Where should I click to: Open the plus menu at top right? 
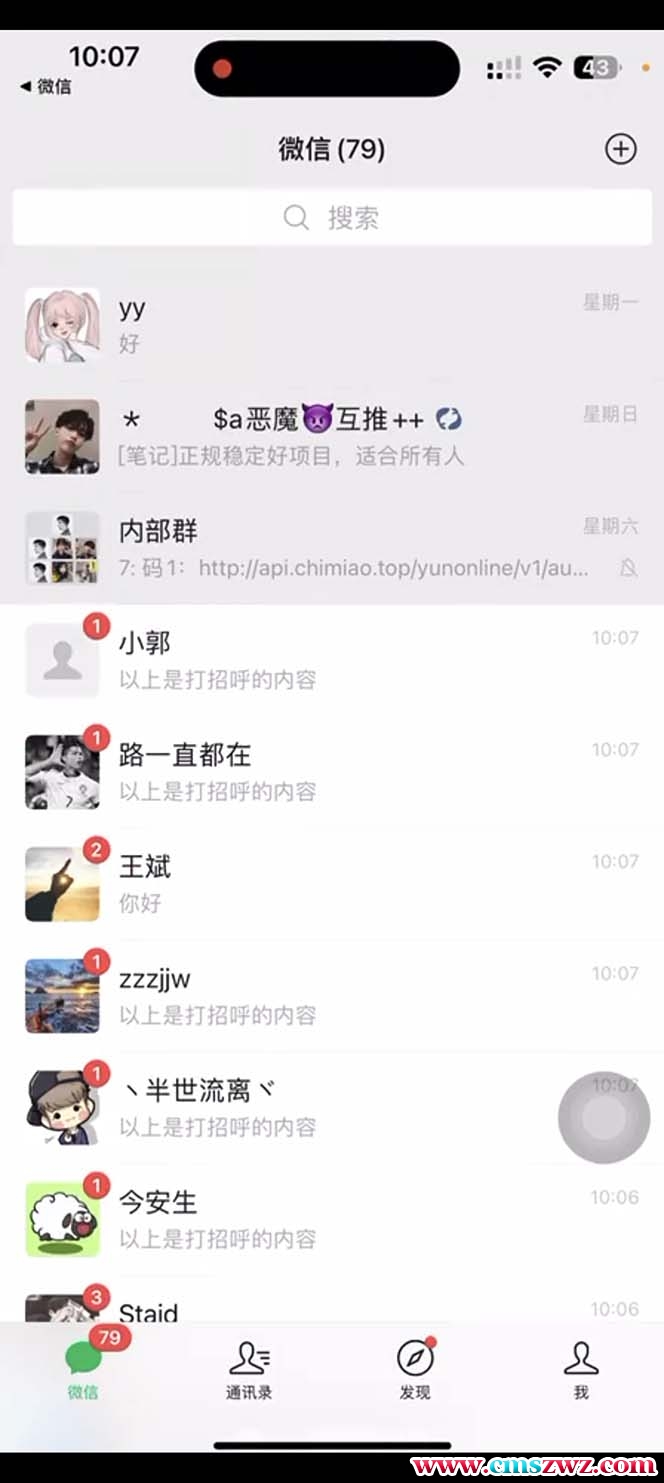click(621, 149)
